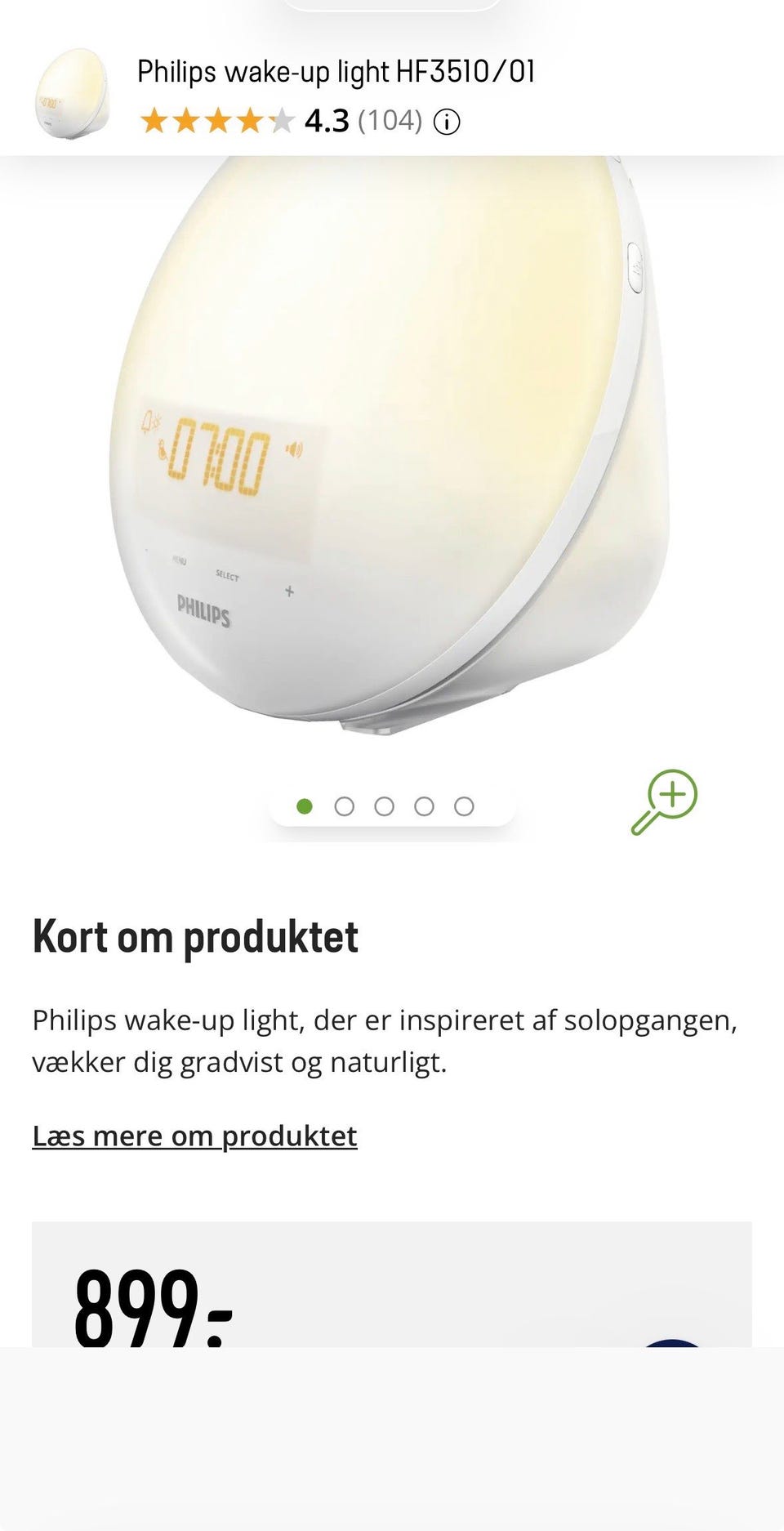Viewport: 784px width, 1531px height.
Task: Jump to the second image dot
Action: [345, 806]
